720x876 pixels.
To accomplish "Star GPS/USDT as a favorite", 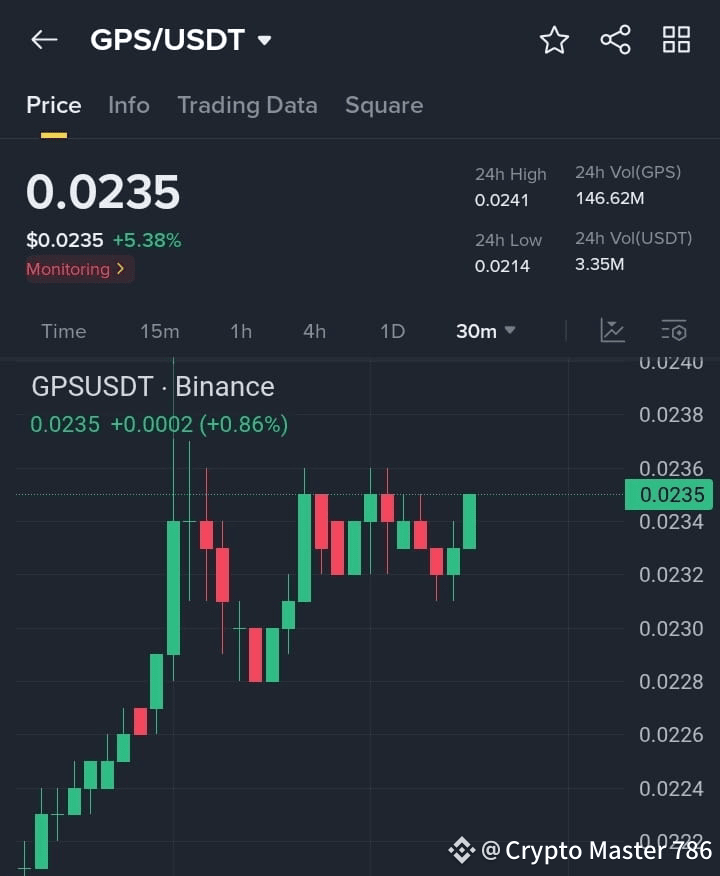I will tap(554, 40).
